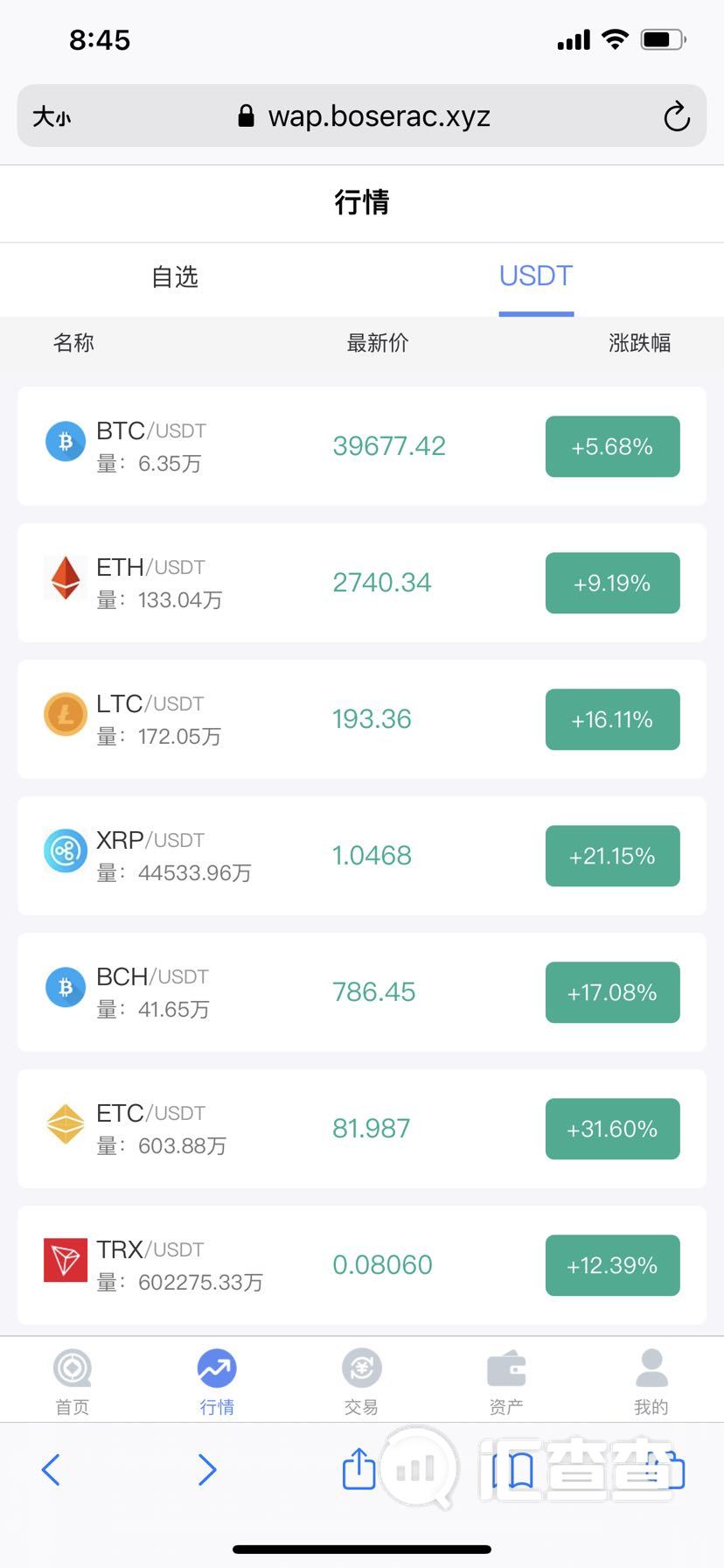Open the BTC/USDT market row

coord(362,446)
